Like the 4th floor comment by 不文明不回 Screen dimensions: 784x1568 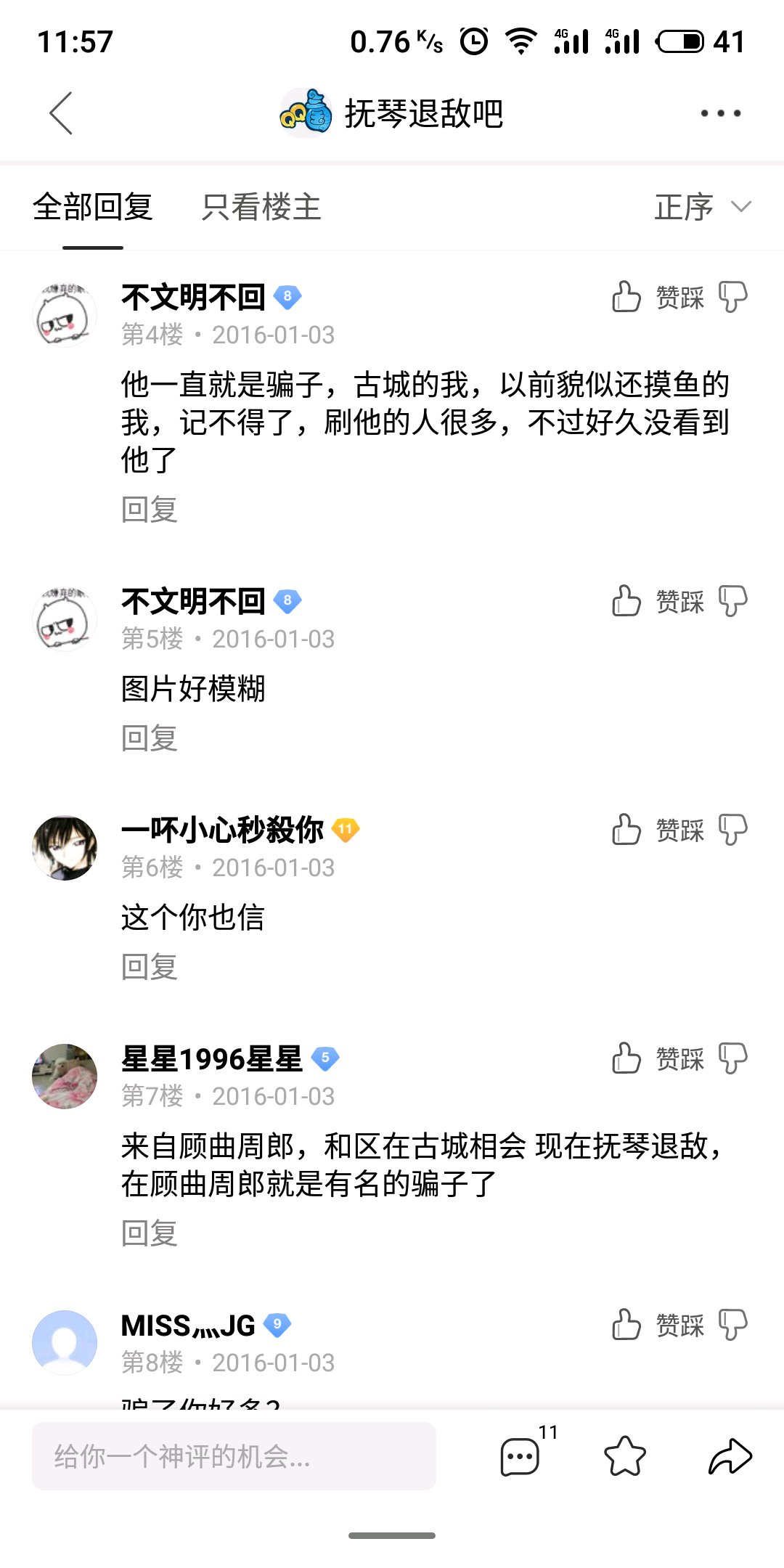[626, 297]
